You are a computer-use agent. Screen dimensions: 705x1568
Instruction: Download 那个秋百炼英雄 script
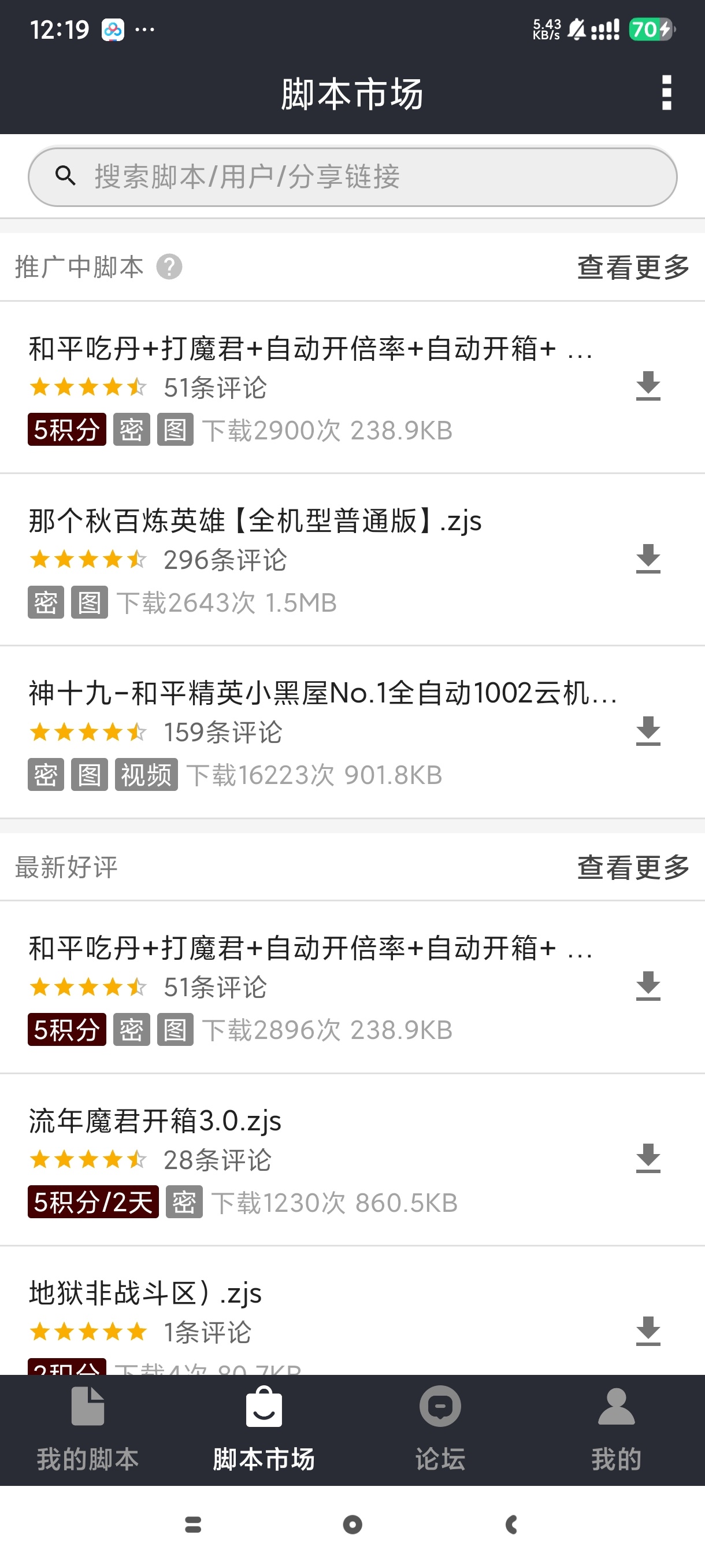click(x=648, y=559)
